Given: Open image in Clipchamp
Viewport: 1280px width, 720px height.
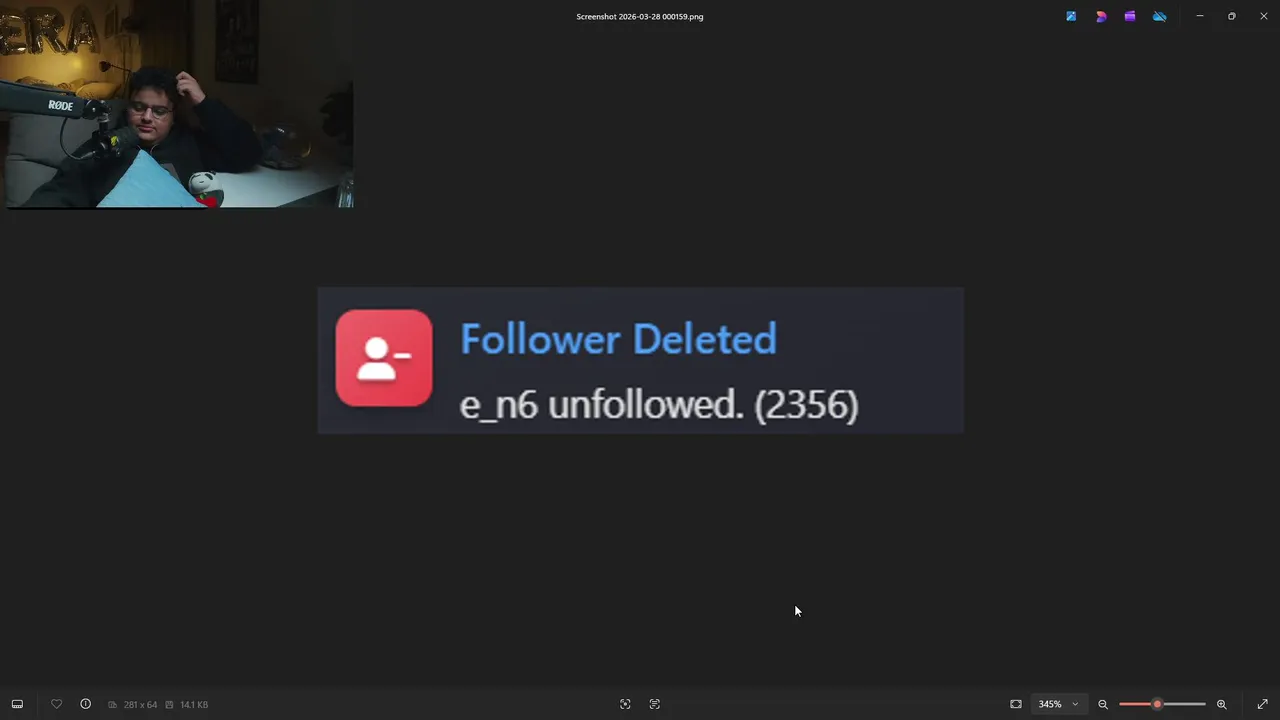Looking at the screenshot, I should [x=1130, y=16].
